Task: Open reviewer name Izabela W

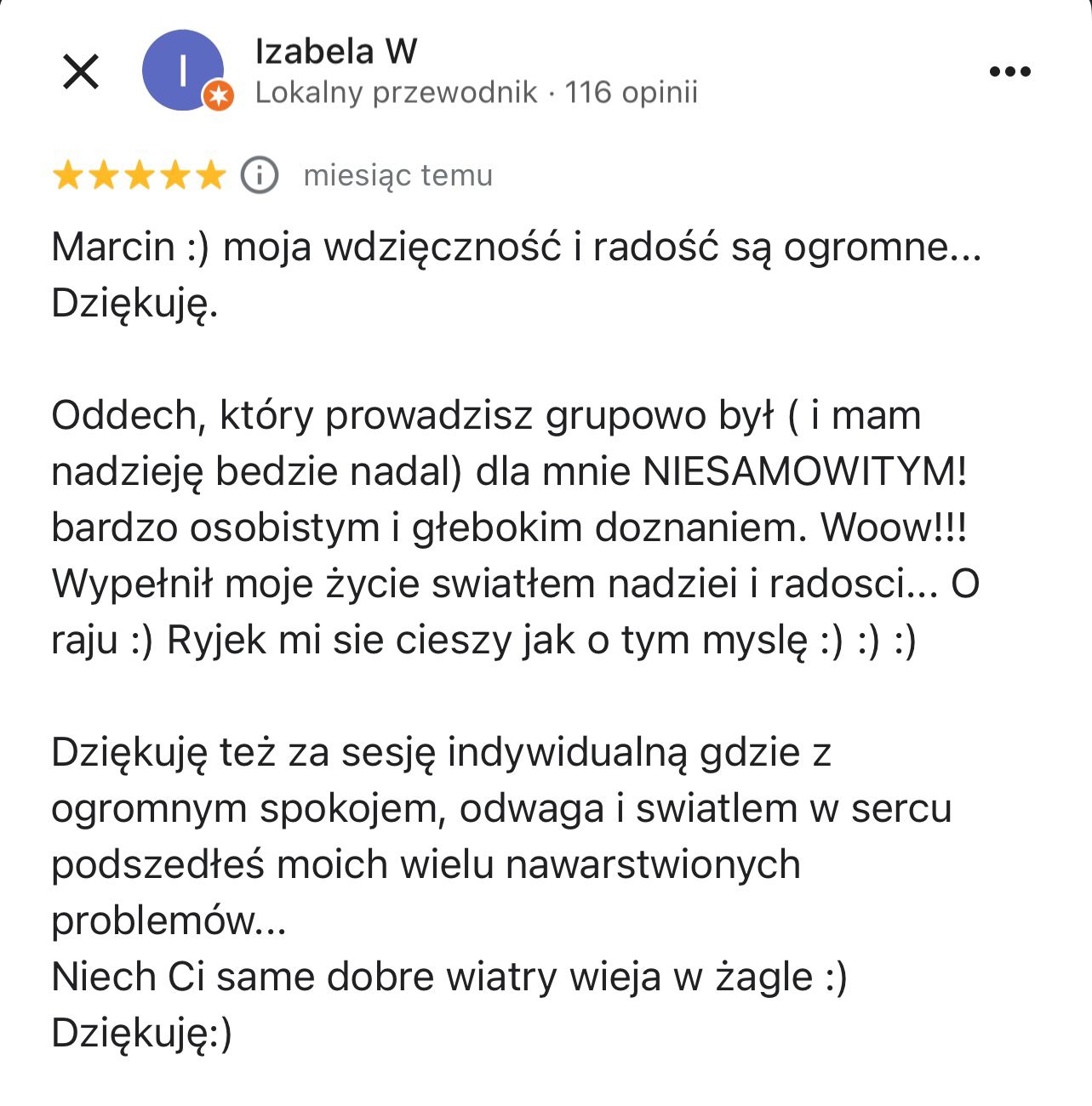Action: click(x=335, y=52)
